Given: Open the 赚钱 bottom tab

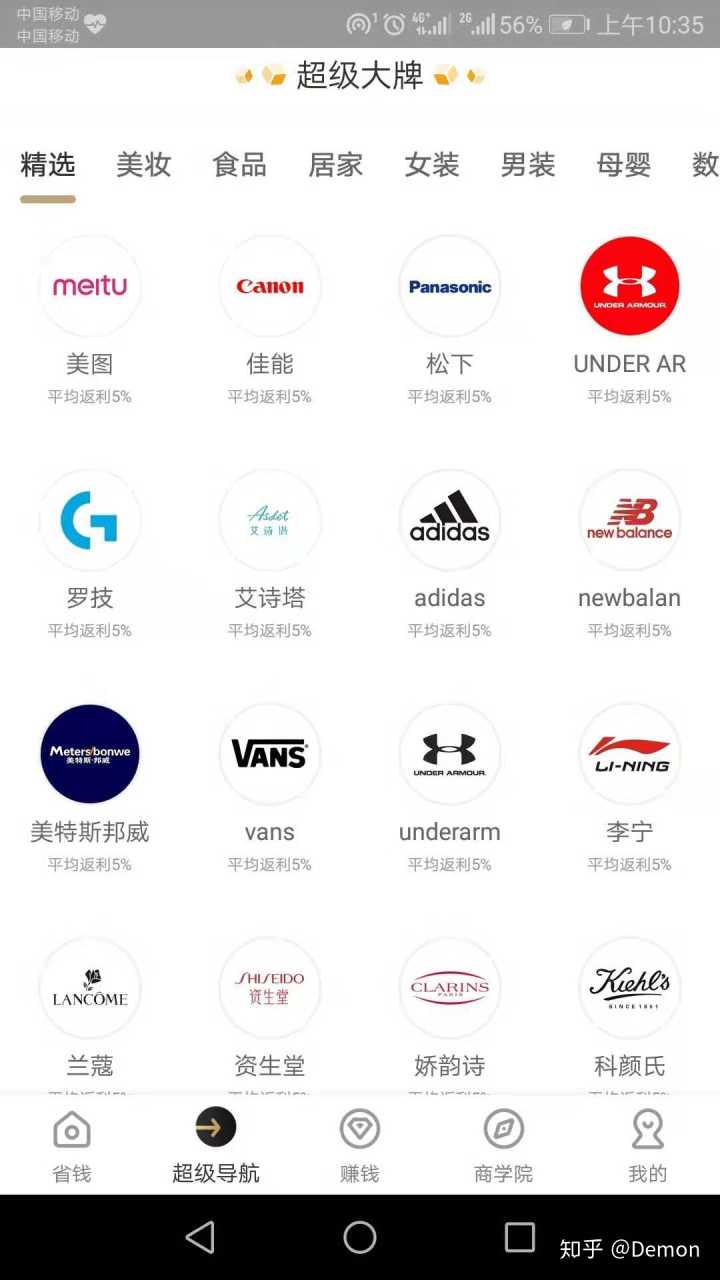Looking at the screenshot, I should tap(360, 1146).
